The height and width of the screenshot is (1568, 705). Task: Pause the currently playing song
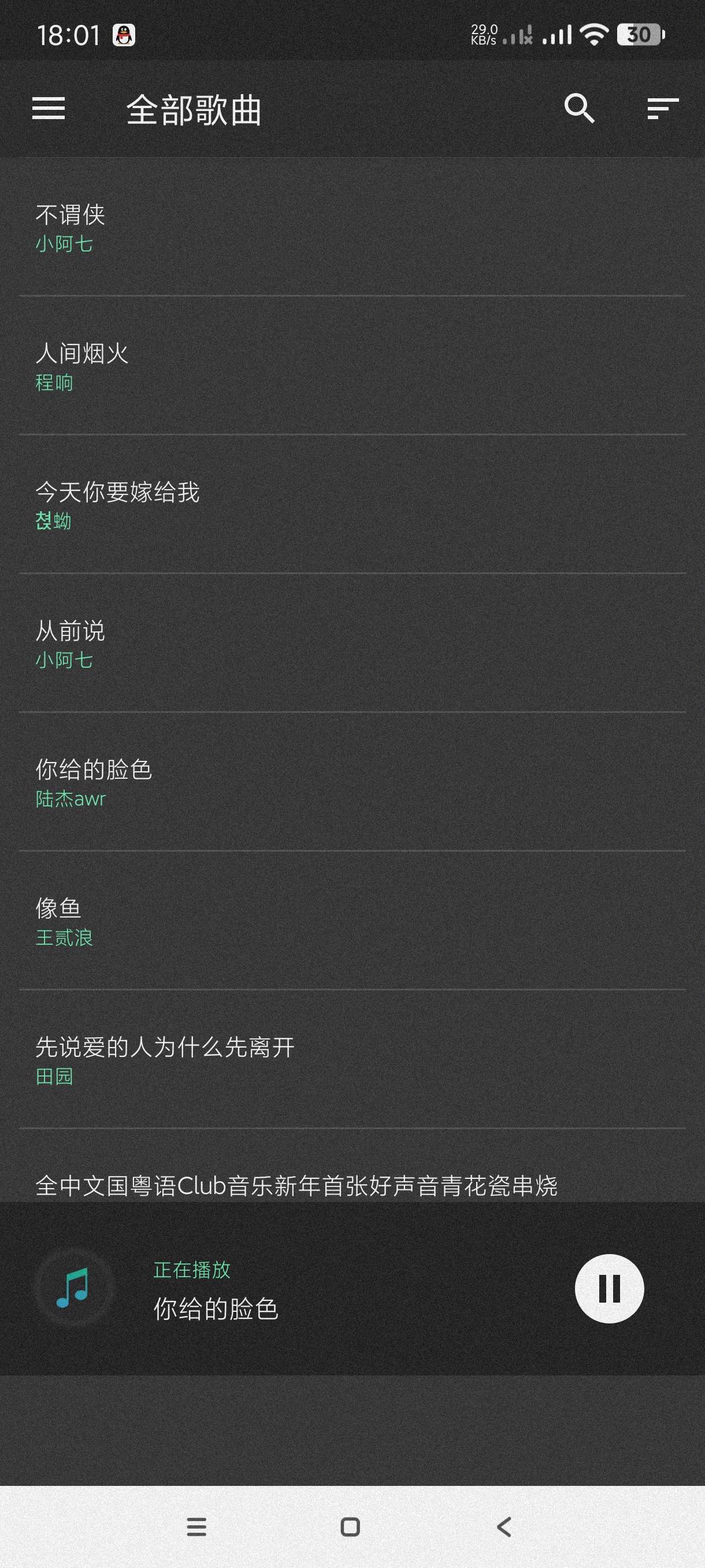pos(609,1289)
